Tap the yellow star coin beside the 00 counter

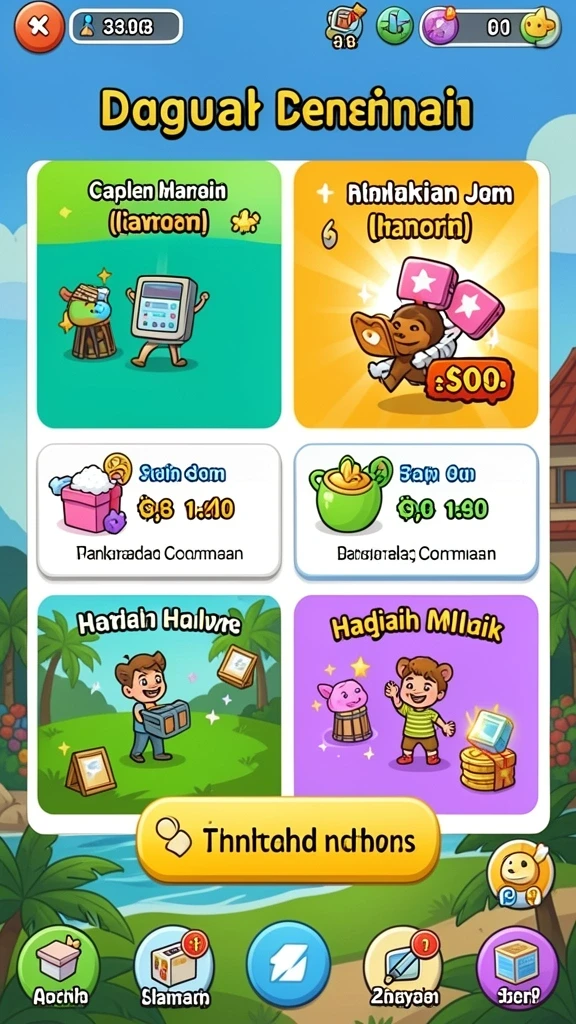(x=539, y=27)
